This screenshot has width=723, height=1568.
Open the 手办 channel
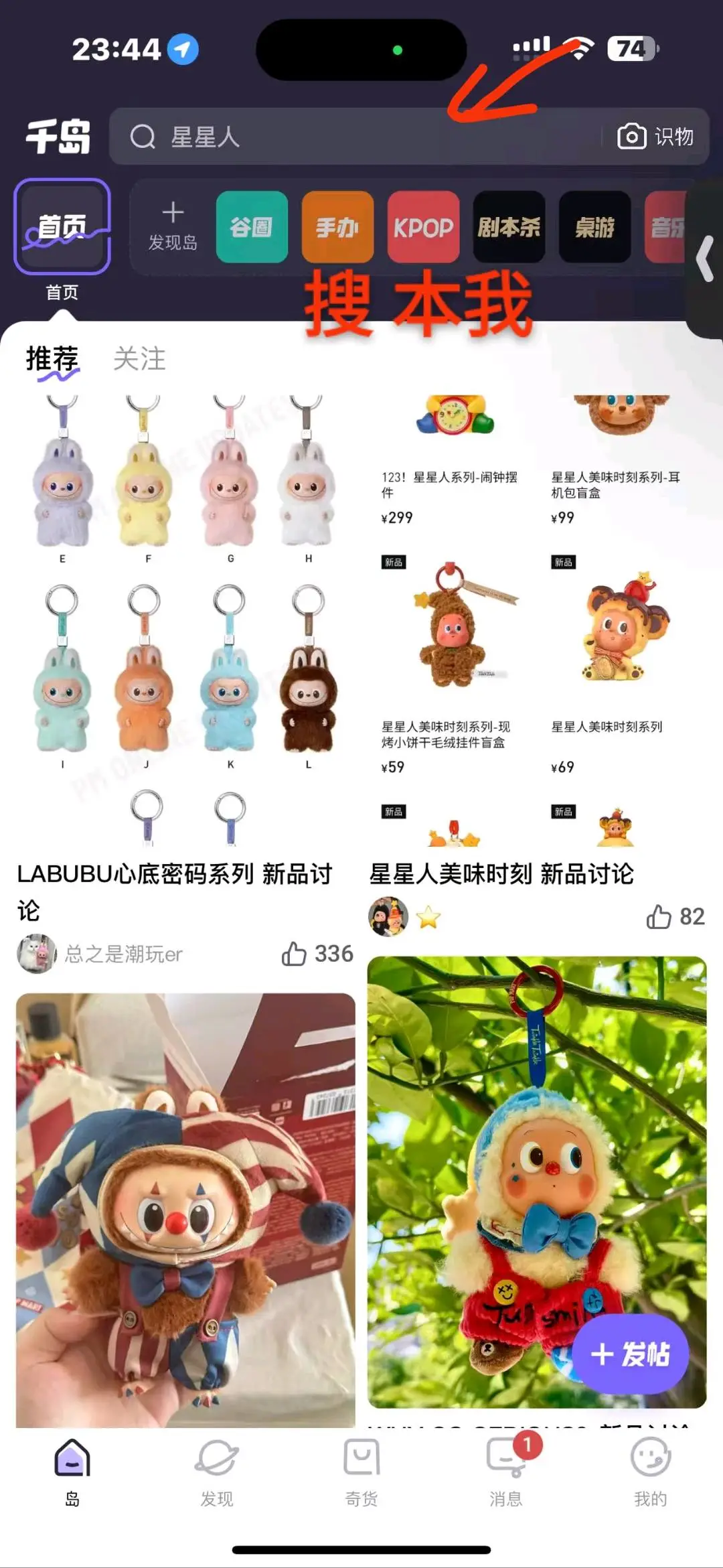tap(337, 227)
